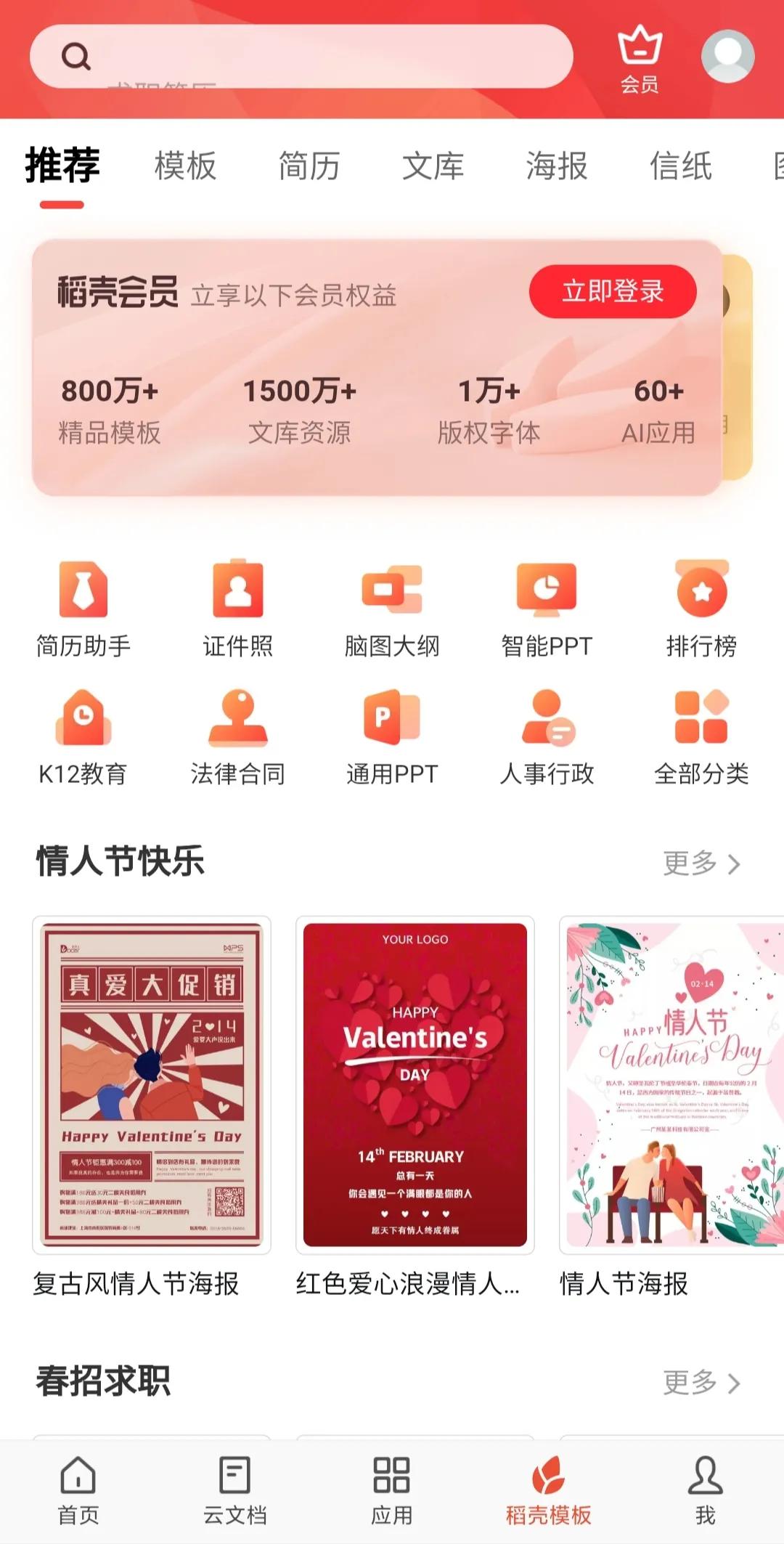Image resolution: width=784 pixels, height=1544 pixels.
Task: Open 全部分类
Action: point(701,737)
